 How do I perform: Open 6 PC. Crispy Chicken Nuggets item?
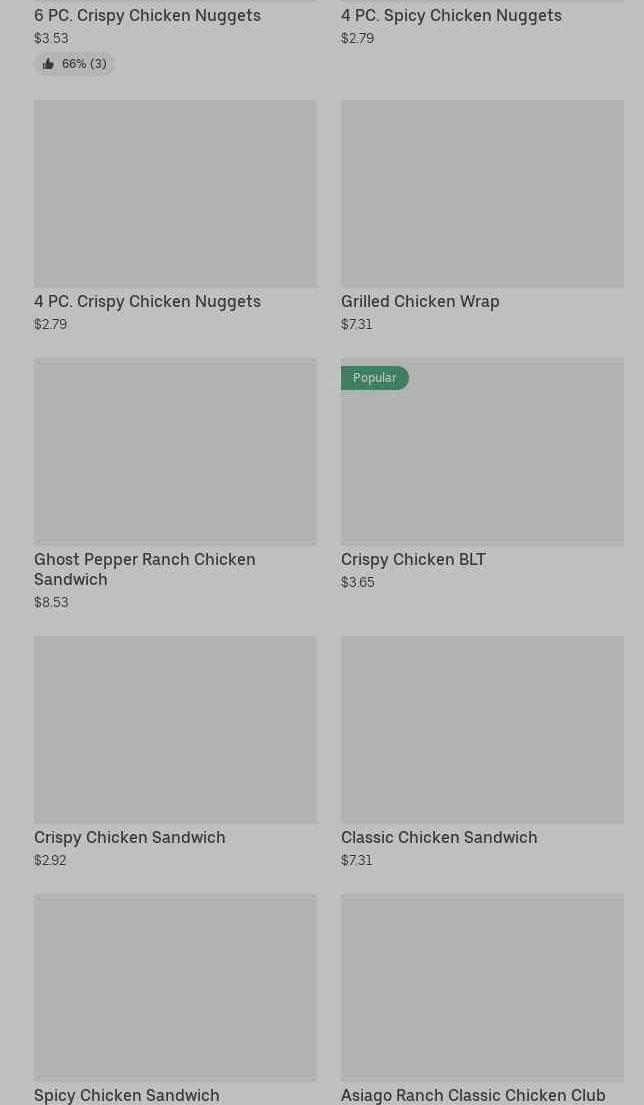pyautogui.click(x=147, y=16)
